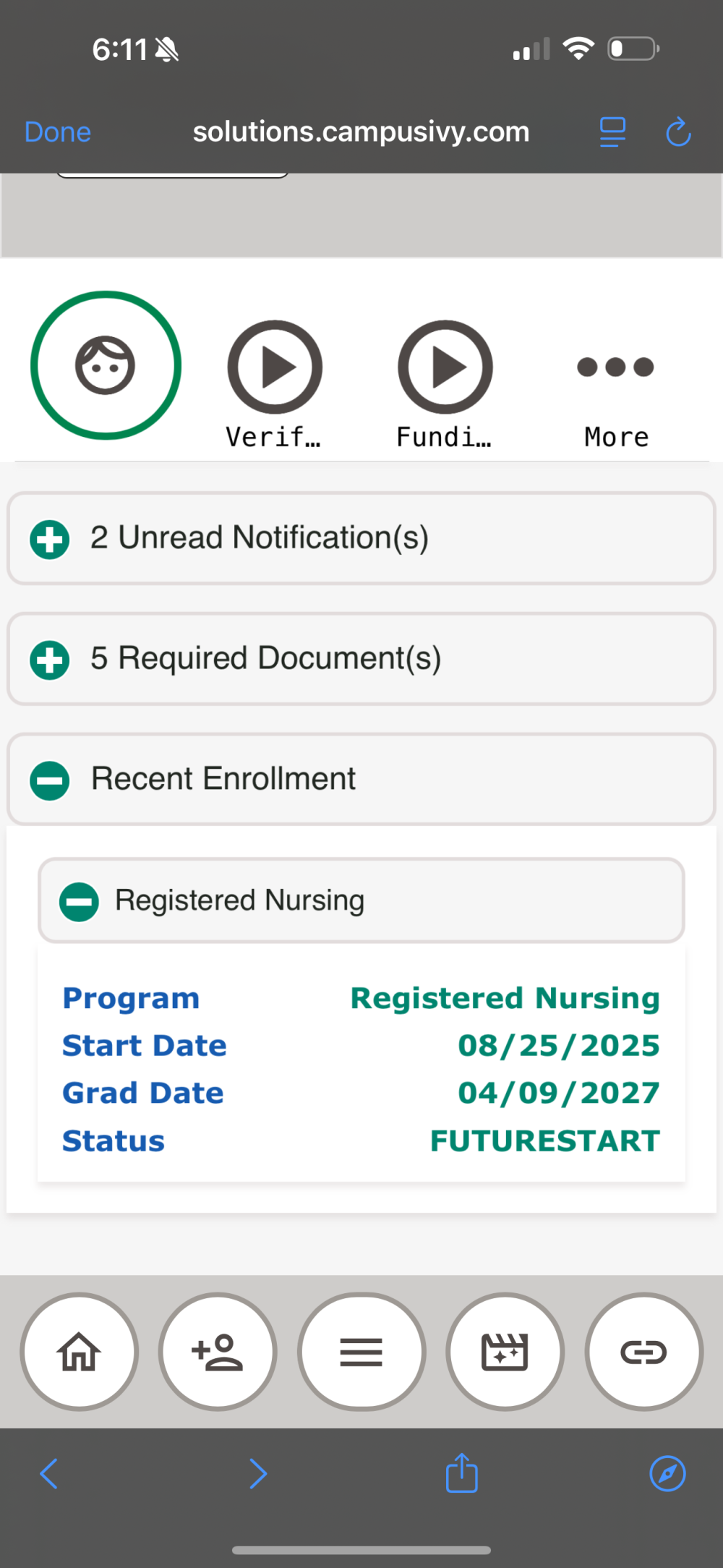Share this page
Screen dimensions: 723x1568
click(x=462, y=1472)
